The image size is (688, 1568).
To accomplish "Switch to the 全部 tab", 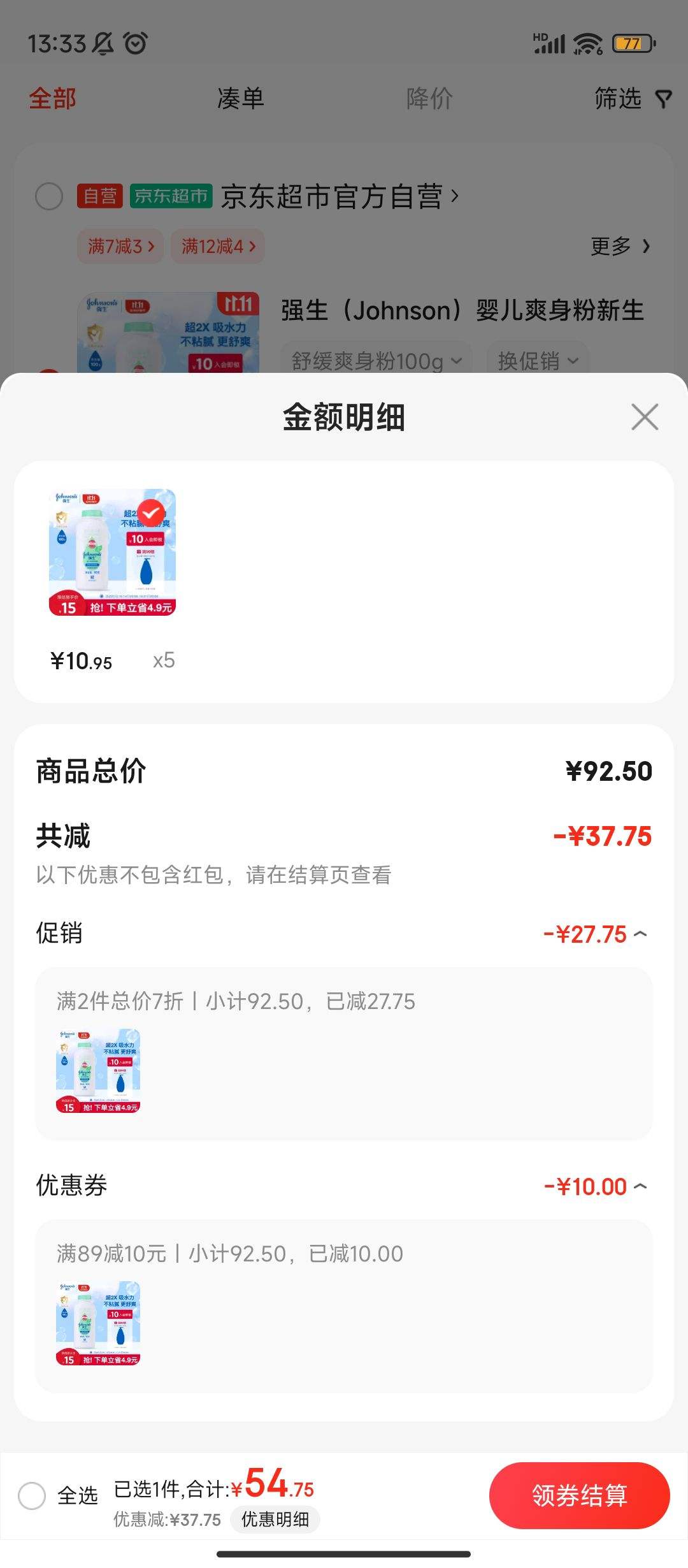I will click(52, 99).
